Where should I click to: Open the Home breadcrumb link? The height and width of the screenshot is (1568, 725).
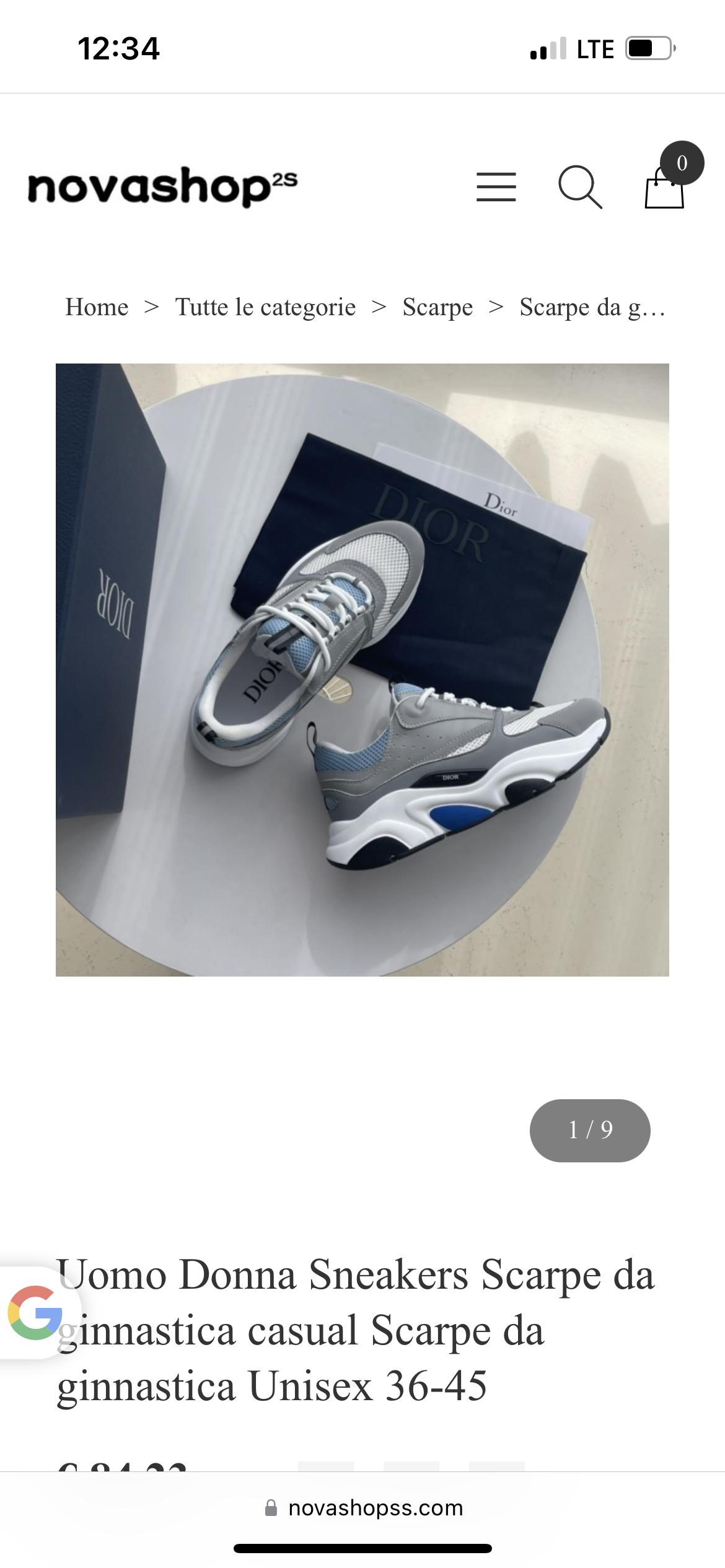coord(97,307)
